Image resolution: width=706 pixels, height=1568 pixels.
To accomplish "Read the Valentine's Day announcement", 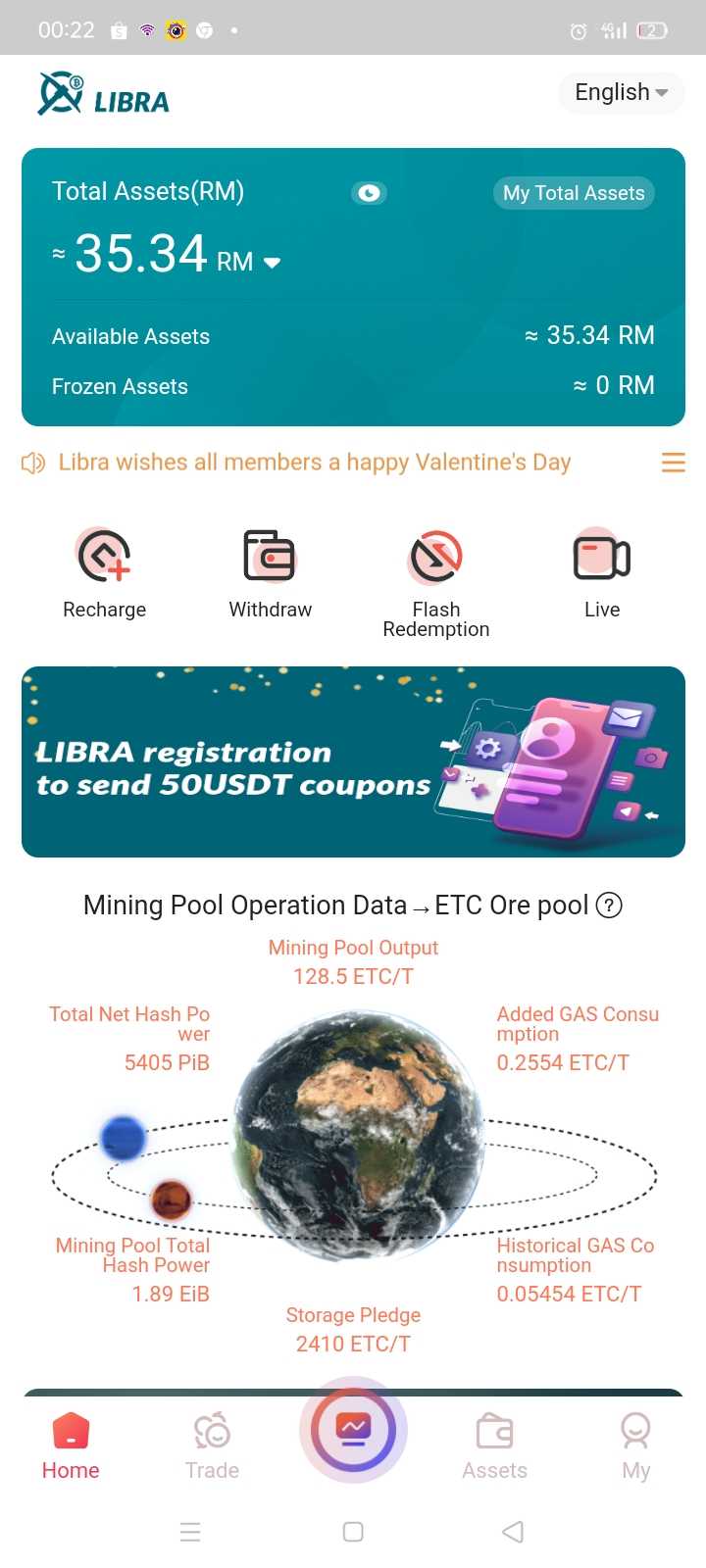I will point(314,463).
